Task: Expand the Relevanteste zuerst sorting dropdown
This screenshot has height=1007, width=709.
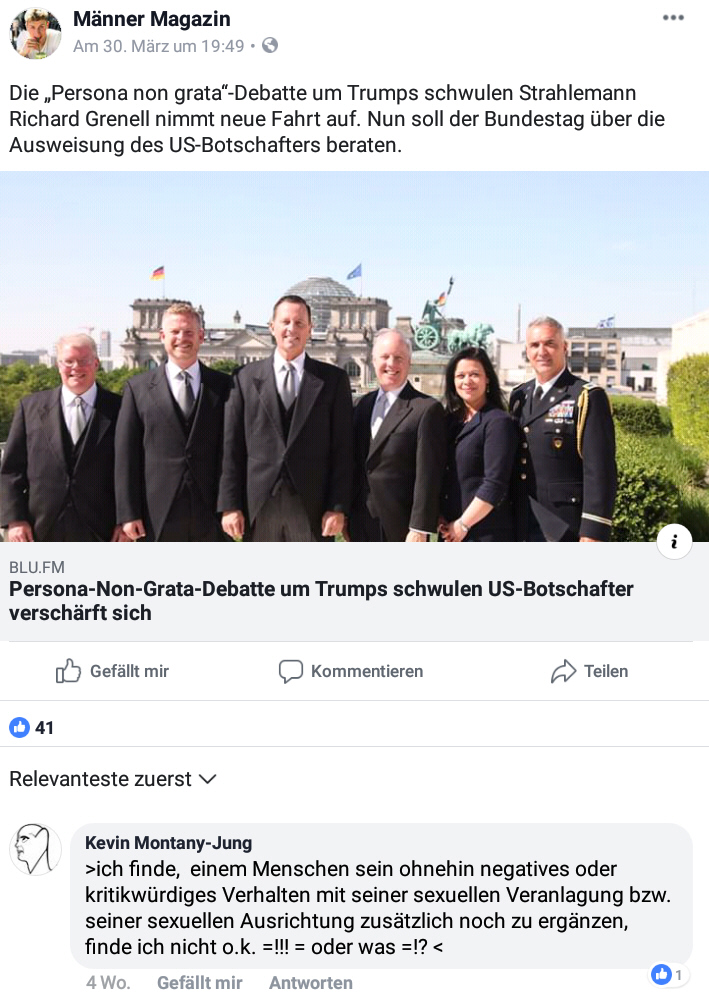Action: 113,779
